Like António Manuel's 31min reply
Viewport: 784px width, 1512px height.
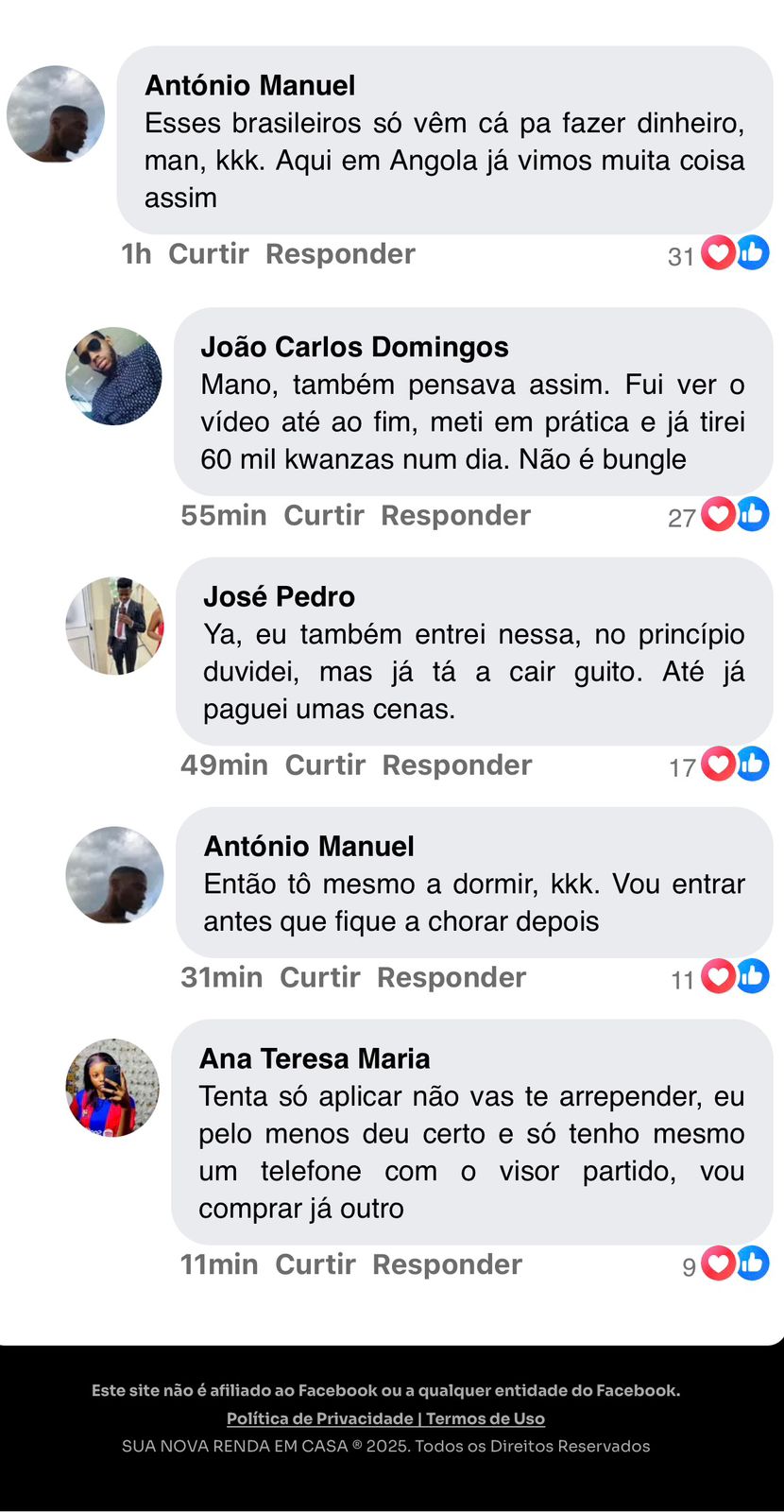click(319, 978)
